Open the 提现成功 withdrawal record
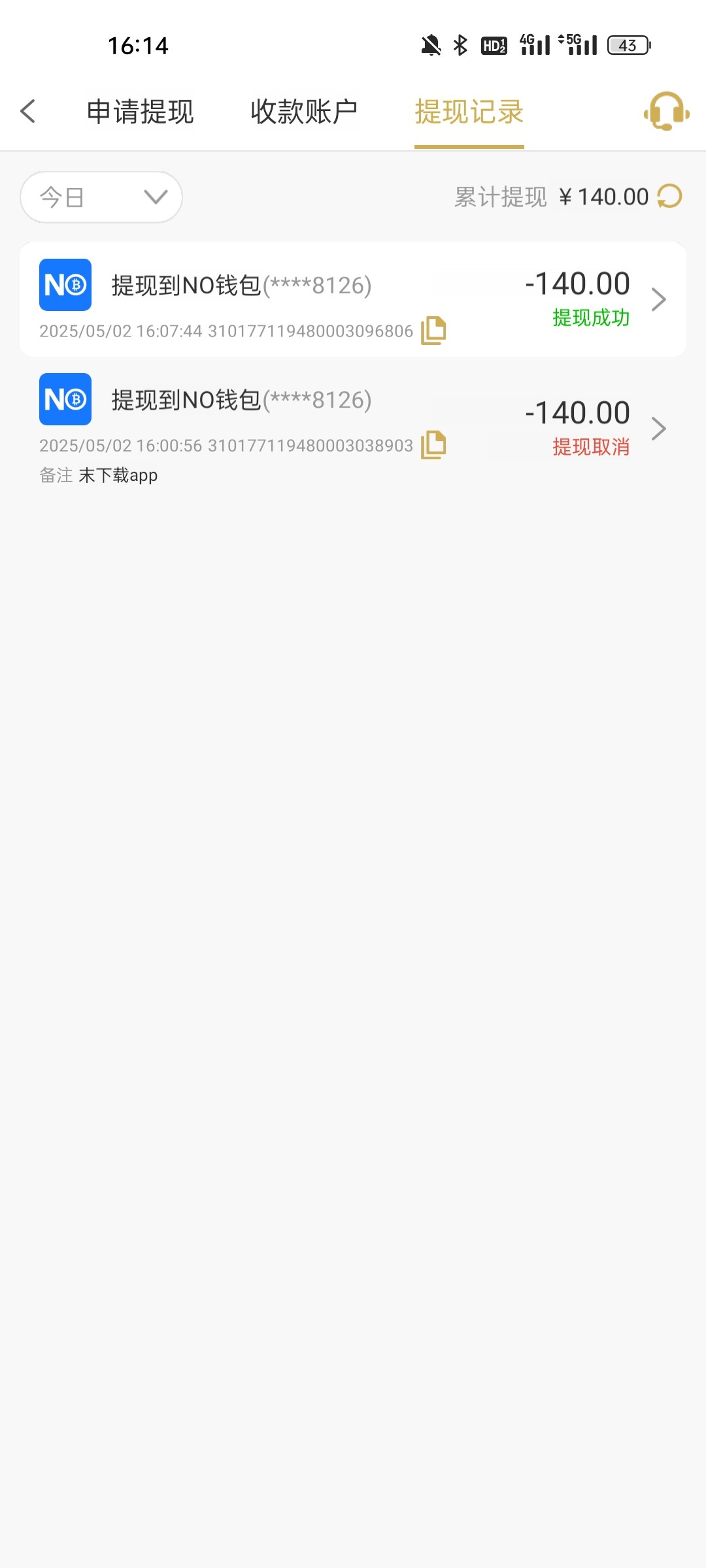The image size is (706, 1568). (x=353, y=299)
